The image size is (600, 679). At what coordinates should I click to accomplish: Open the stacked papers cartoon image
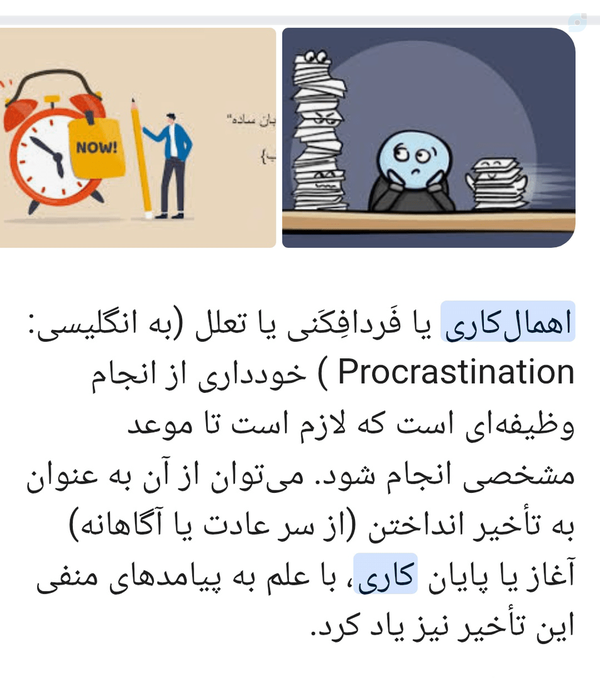pos(429,138)
